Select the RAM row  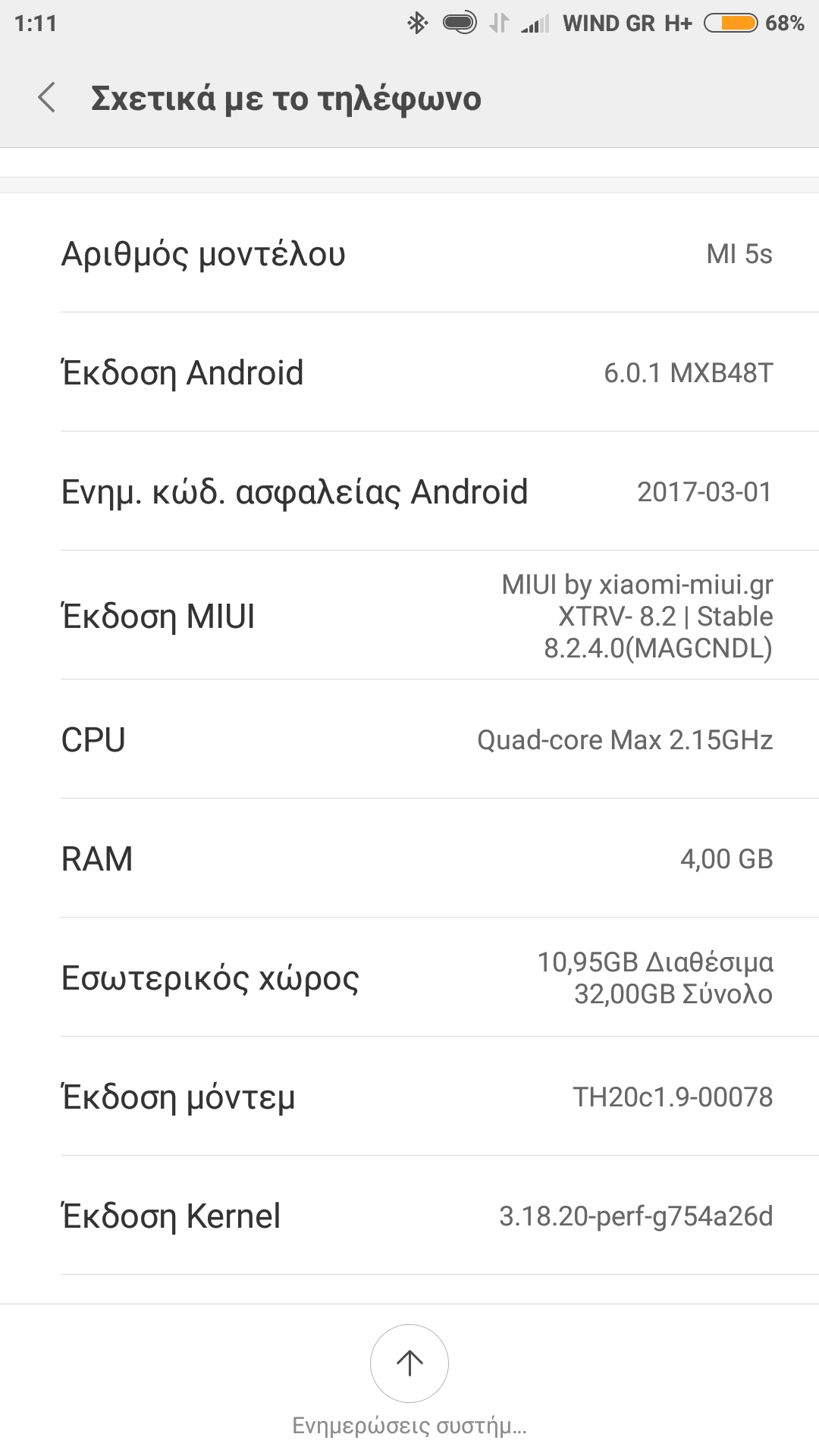coord(409,858)
